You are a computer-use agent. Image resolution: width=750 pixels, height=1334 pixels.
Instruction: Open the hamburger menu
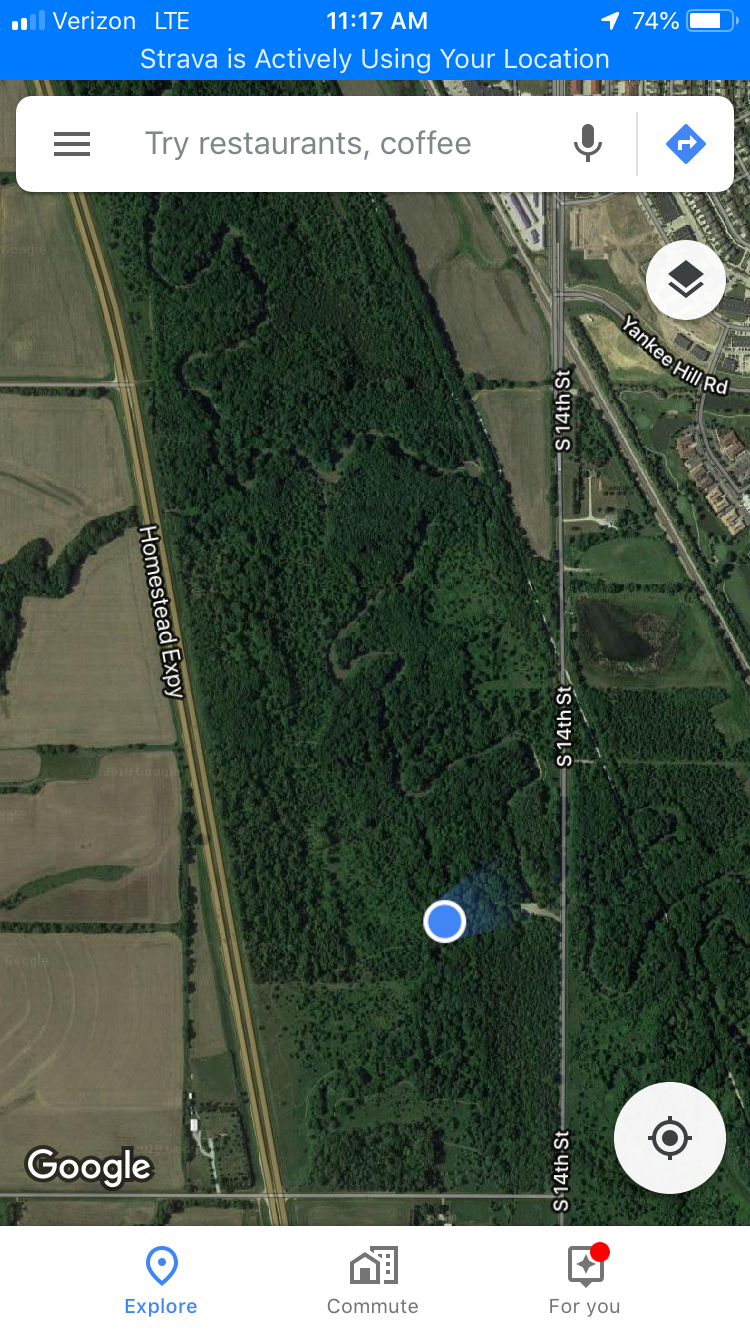pyautogui.click(x=72, y=145)
